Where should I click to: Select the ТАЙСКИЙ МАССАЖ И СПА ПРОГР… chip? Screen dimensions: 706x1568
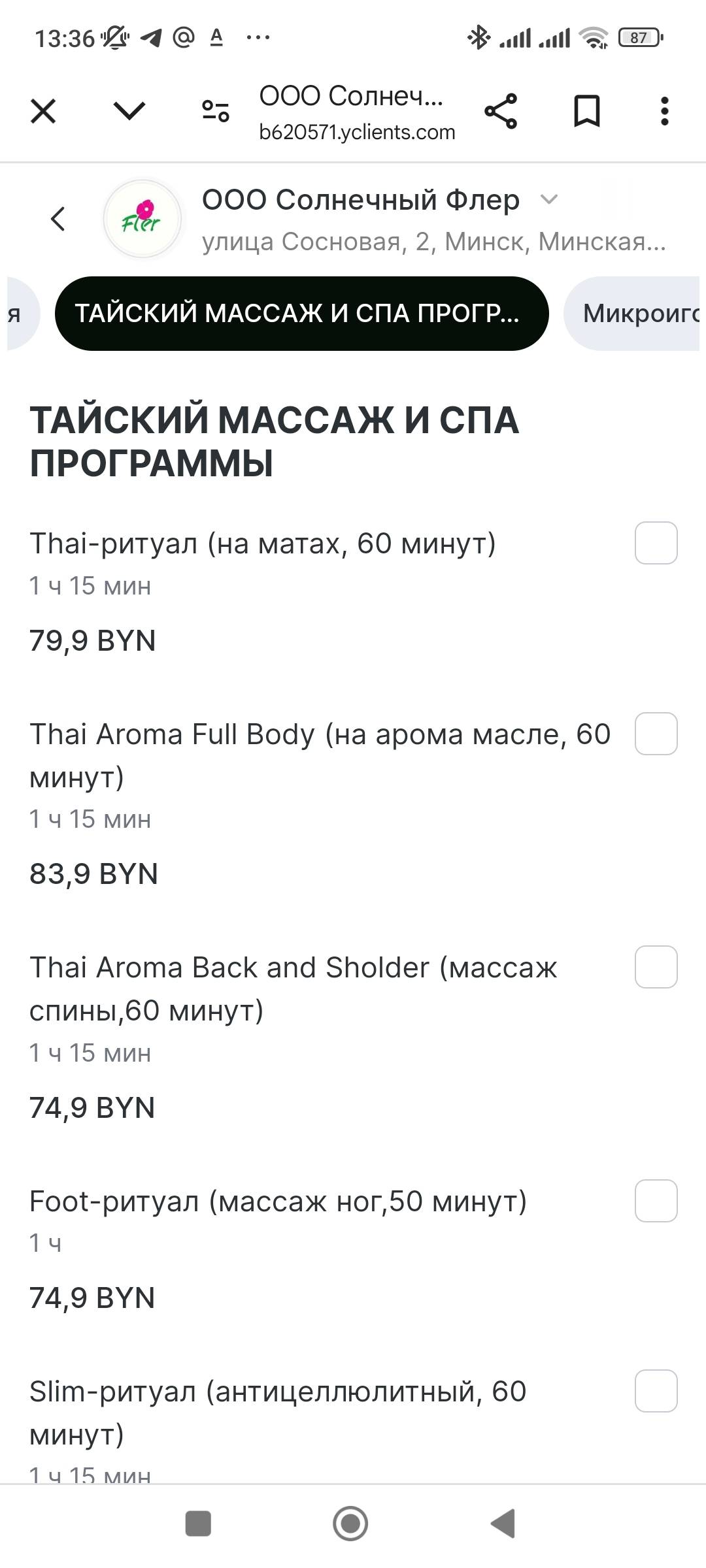tap(301, 314)
